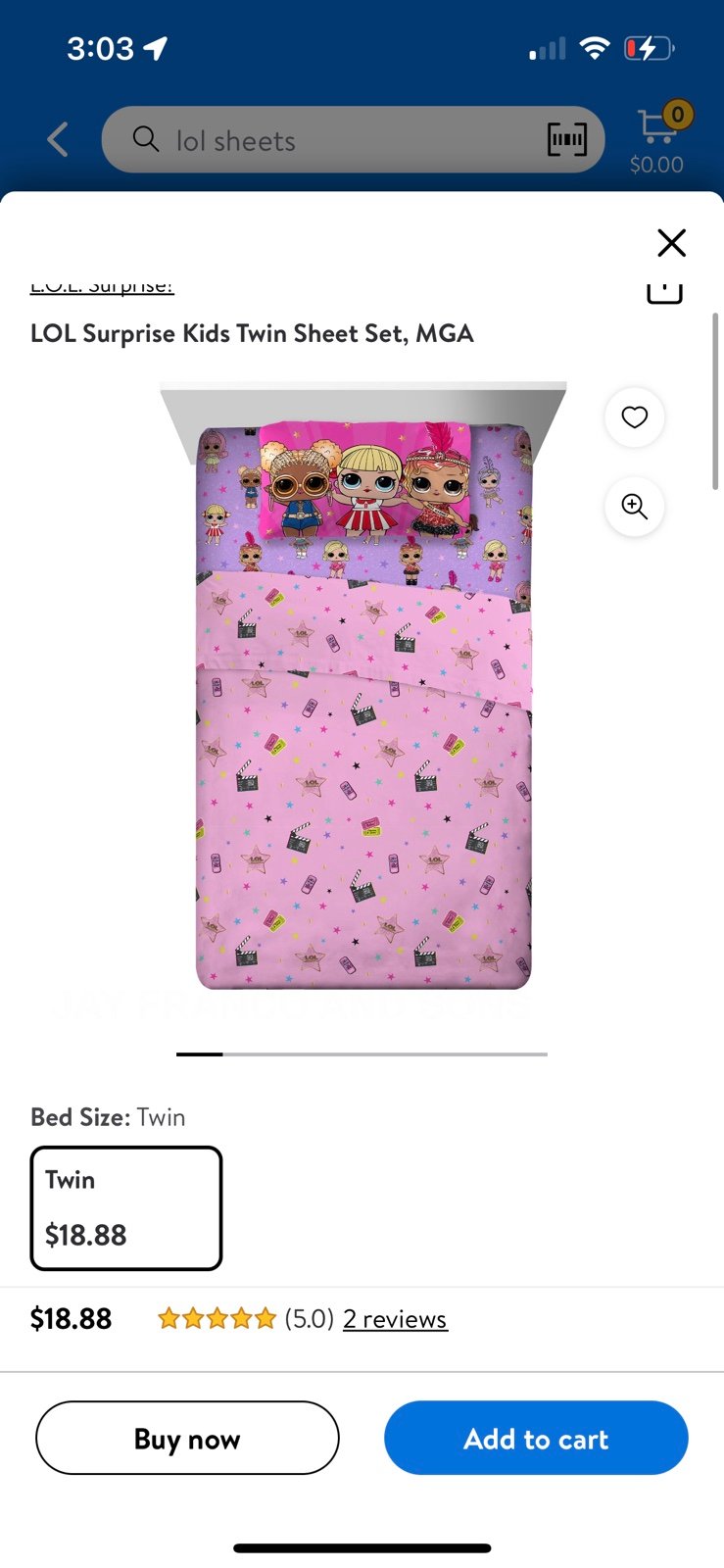
Task: Open the barcode scanner
Action: point(567,140)
